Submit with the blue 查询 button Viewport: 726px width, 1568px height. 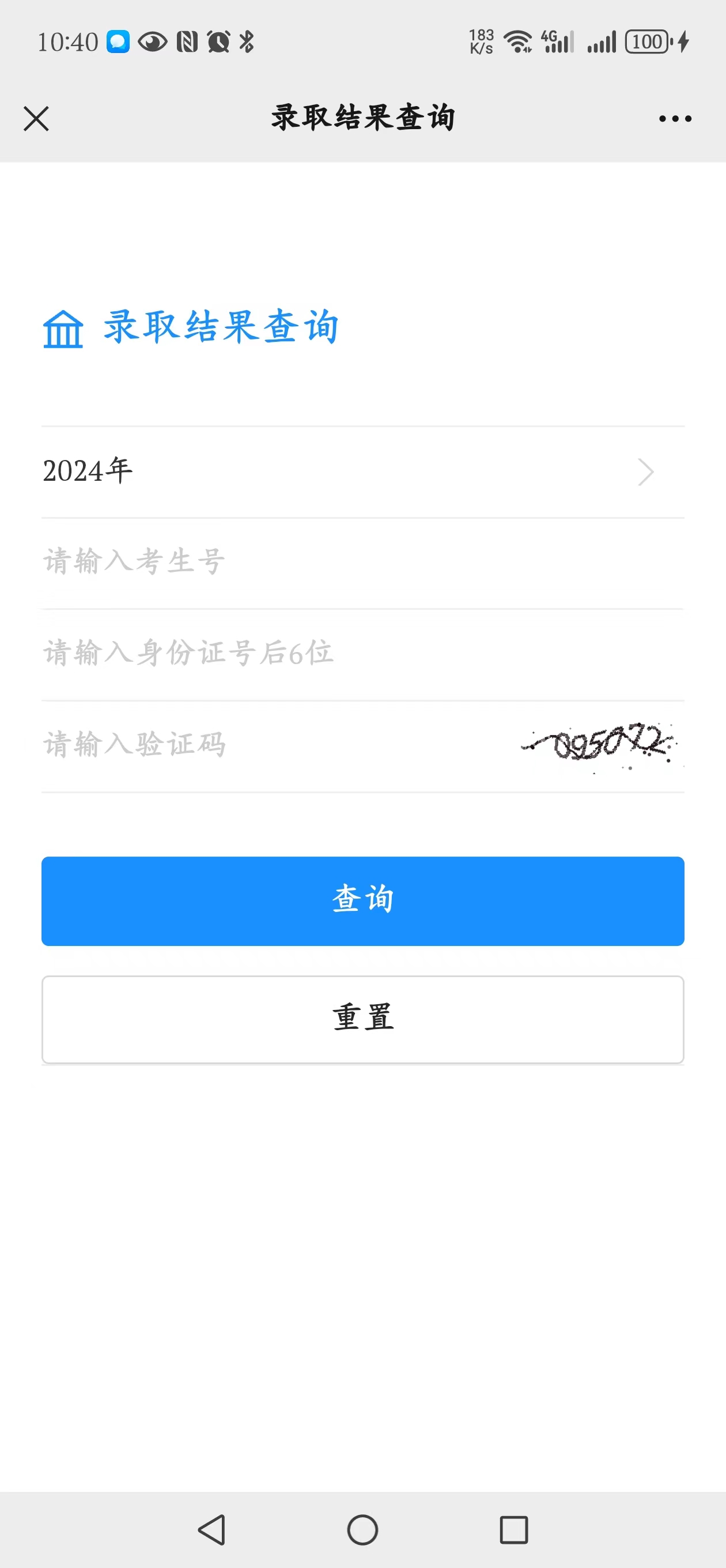click(362, 901)
